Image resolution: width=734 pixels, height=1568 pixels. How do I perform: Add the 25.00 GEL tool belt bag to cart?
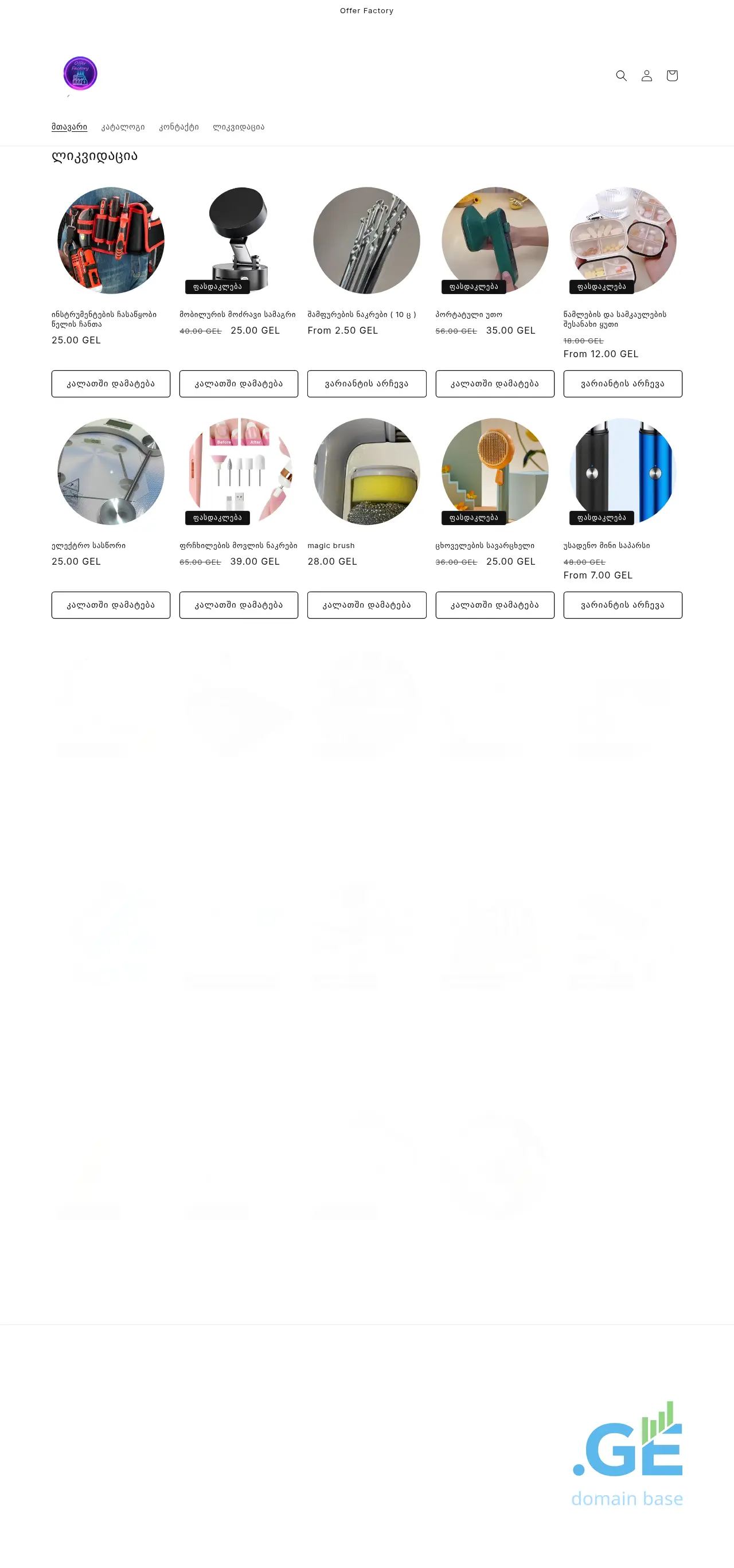[x=111, y=384]
